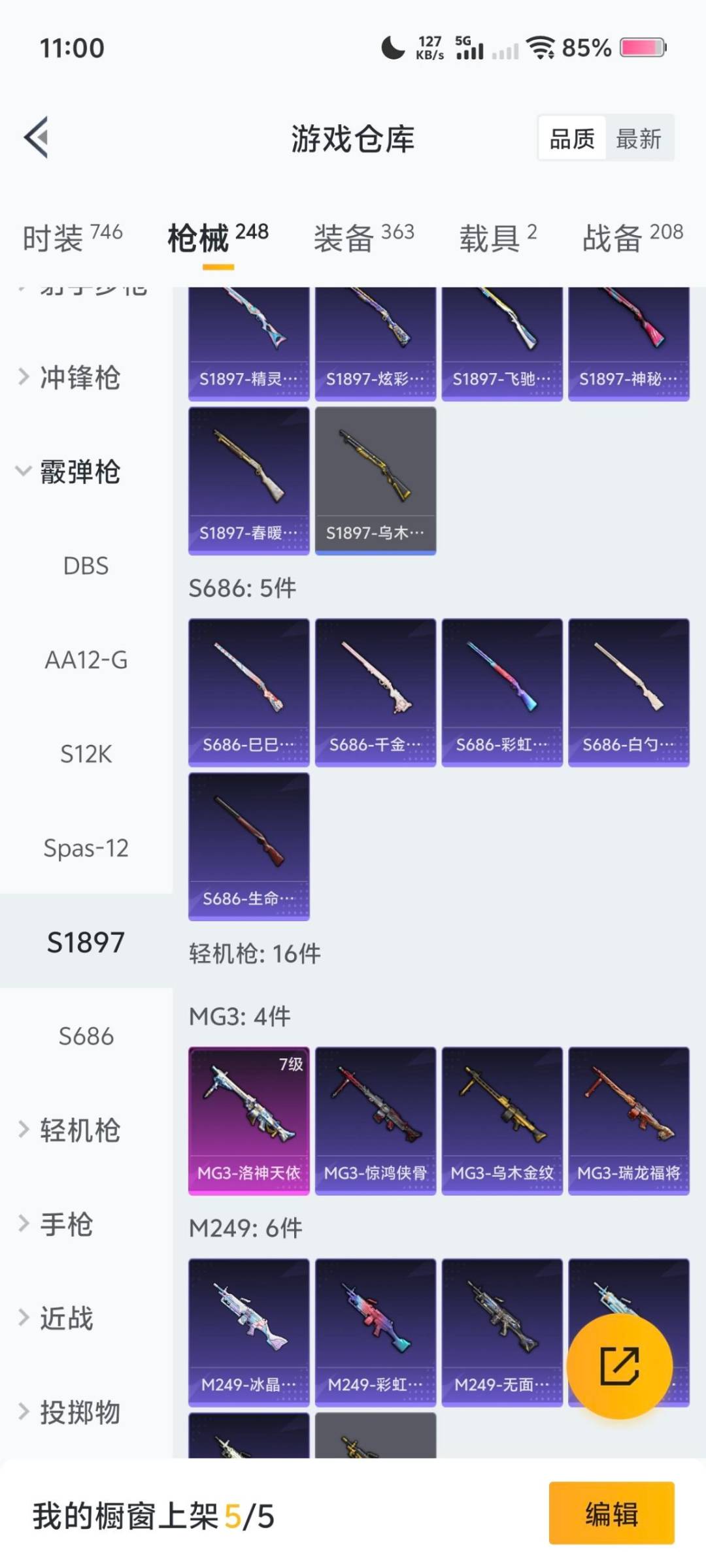This screenshot has width=706, height=1568.
Task: Switch sorting to 最新
Action: (639, 139)
